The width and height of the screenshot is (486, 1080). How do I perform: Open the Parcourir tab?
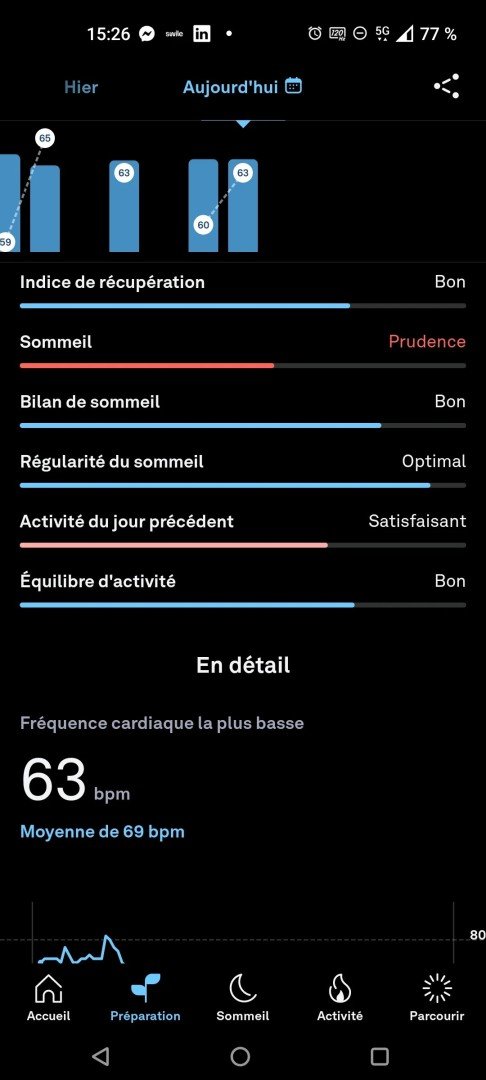pos(436,997)
